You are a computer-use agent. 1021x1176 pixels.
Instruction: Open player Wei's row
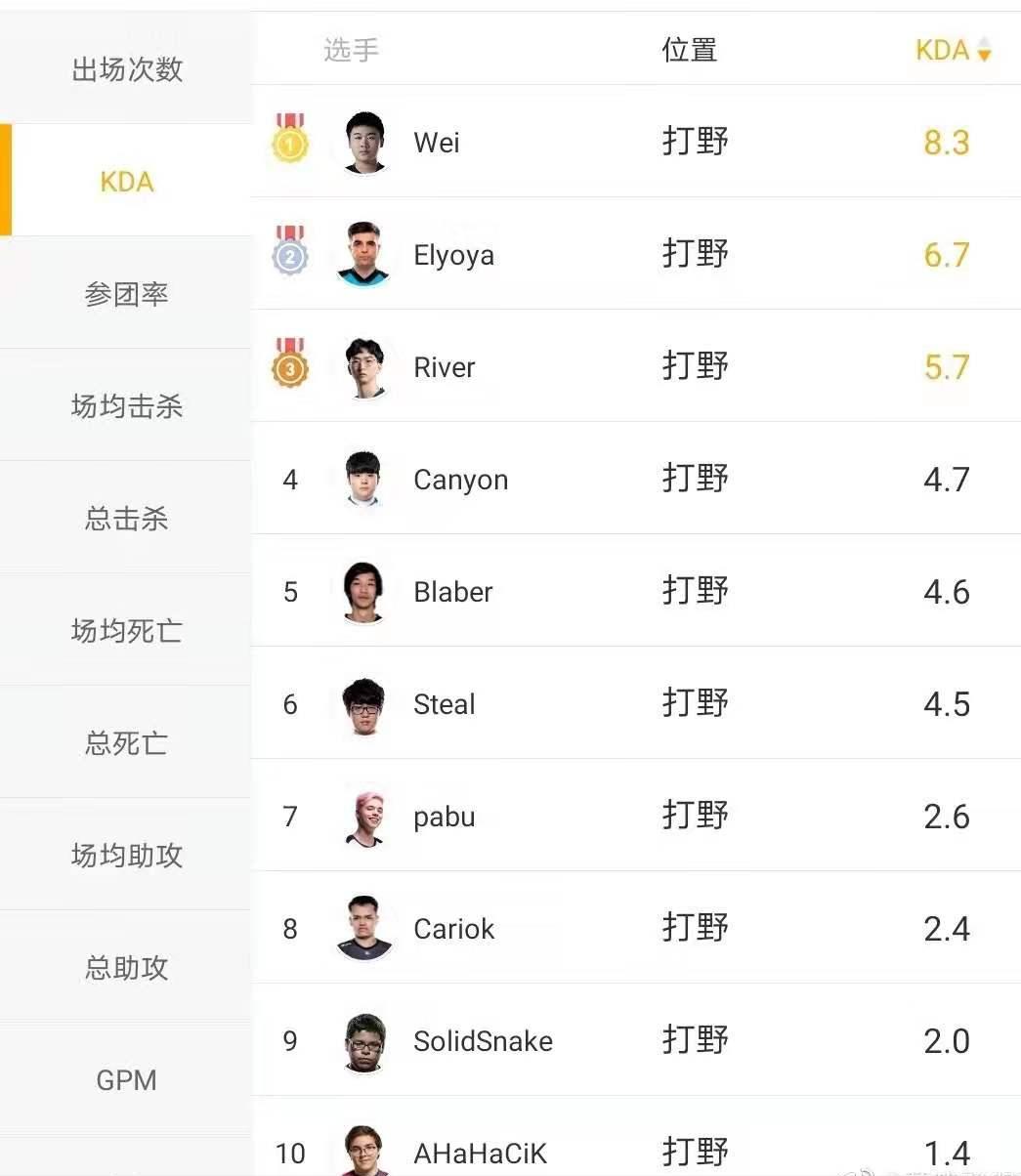(x=436, y=143)
